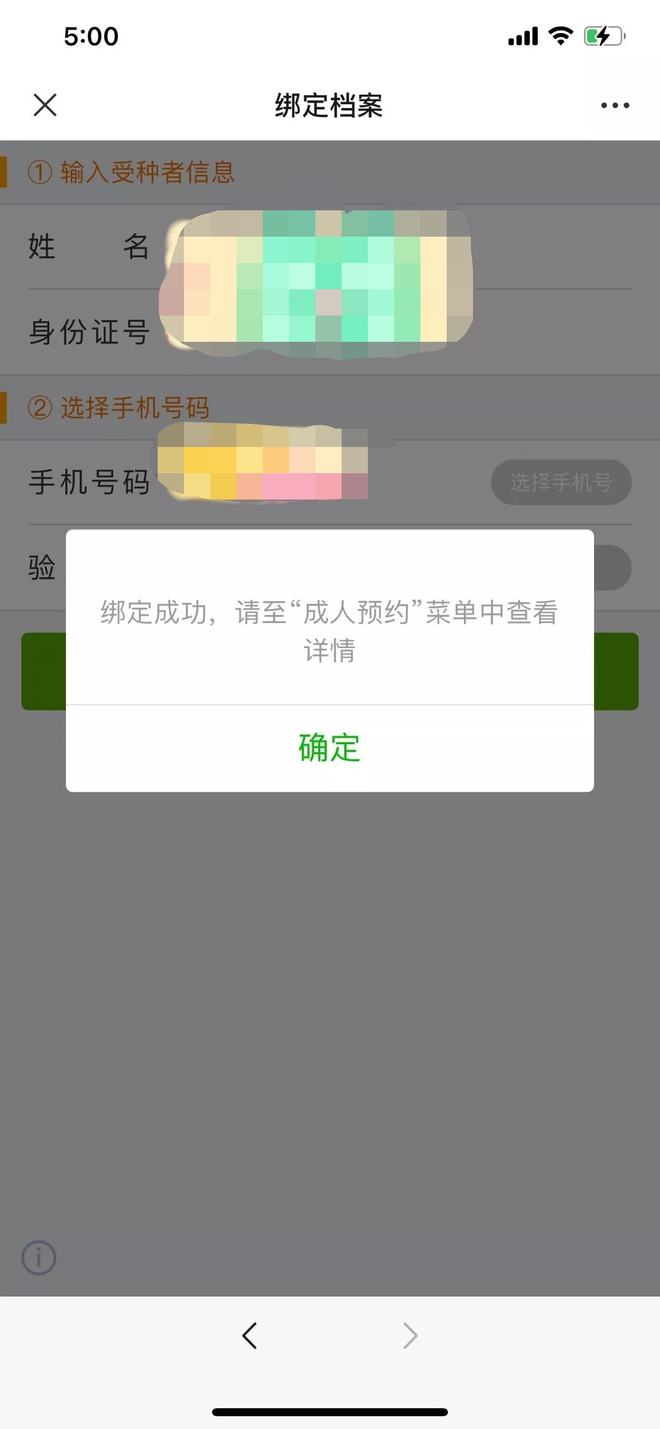Open the three-dot overflow menu

tap(615, 105)
